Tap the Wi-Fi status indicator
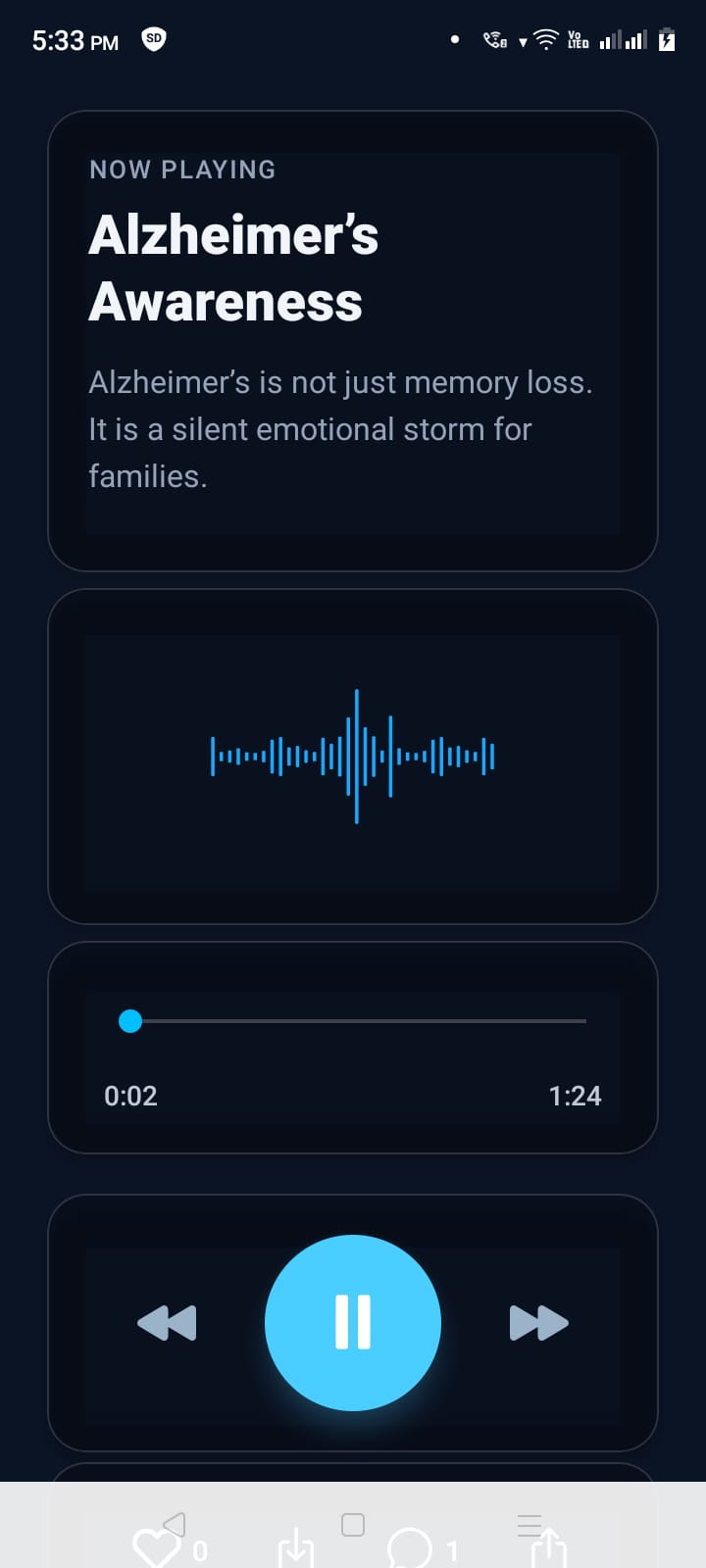706x1568 pixels. coord(544,41)
